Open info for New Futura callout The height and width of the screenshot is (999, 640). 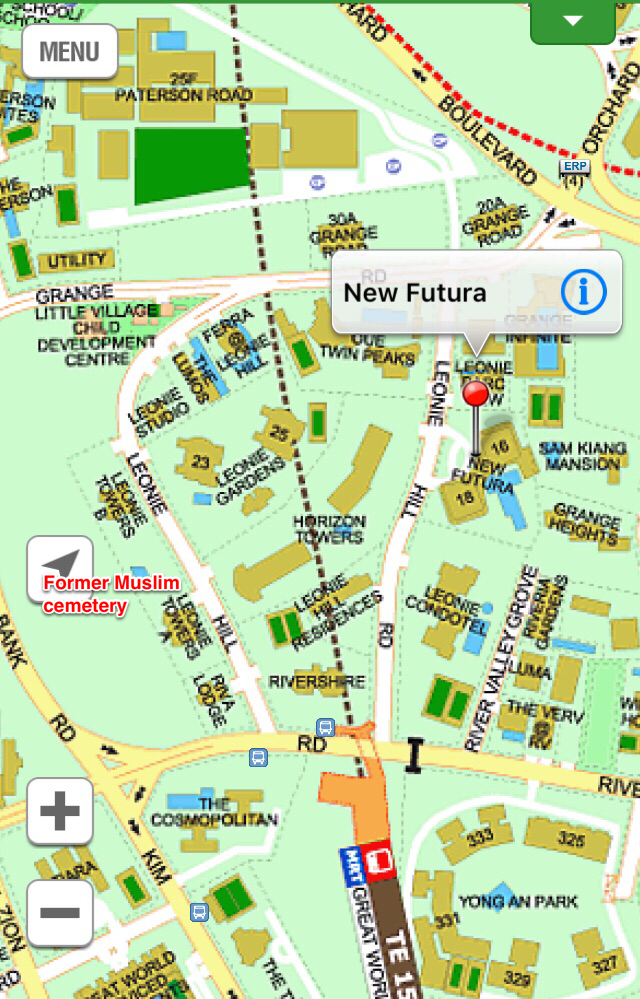[x=583, y=292]
